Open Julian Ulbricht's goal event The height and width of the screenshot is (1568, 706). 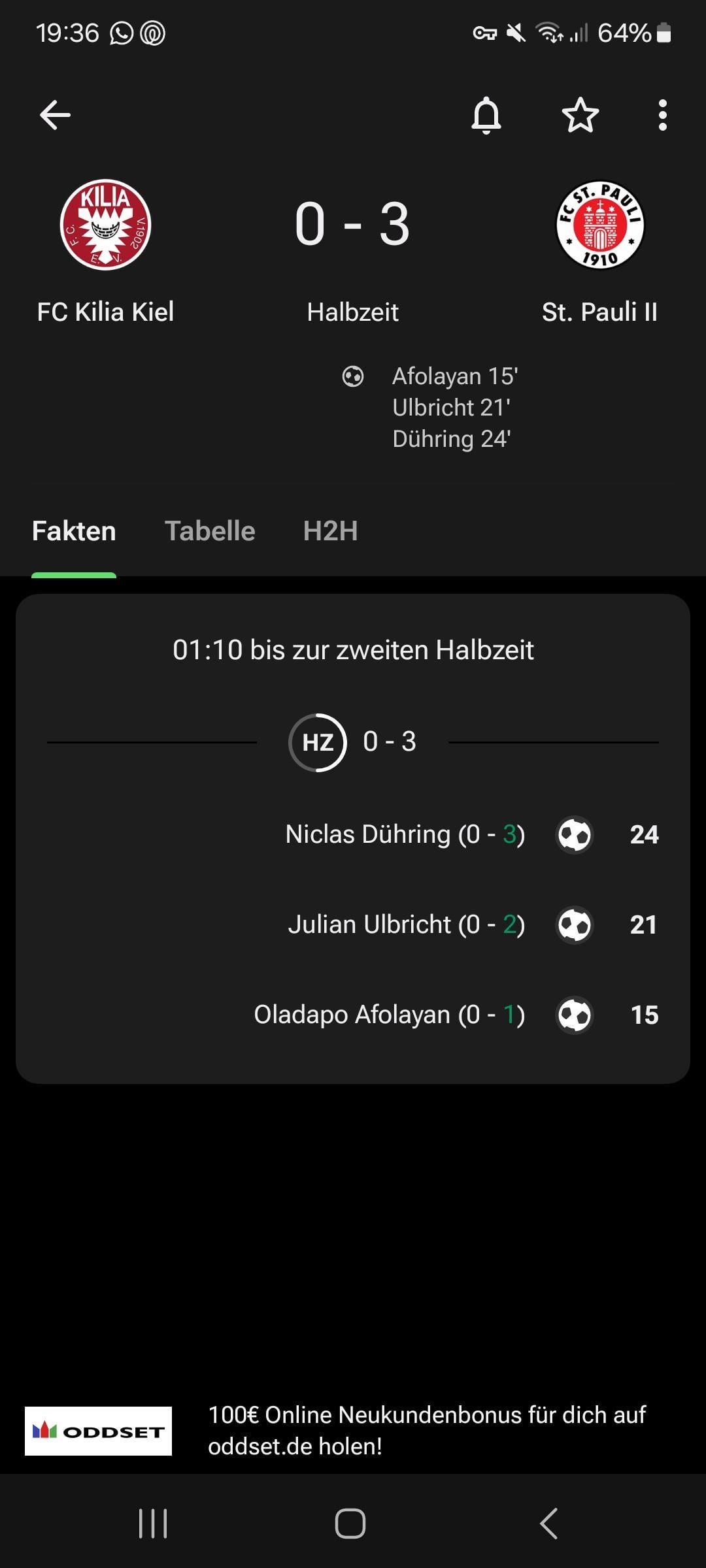point(407,924)
